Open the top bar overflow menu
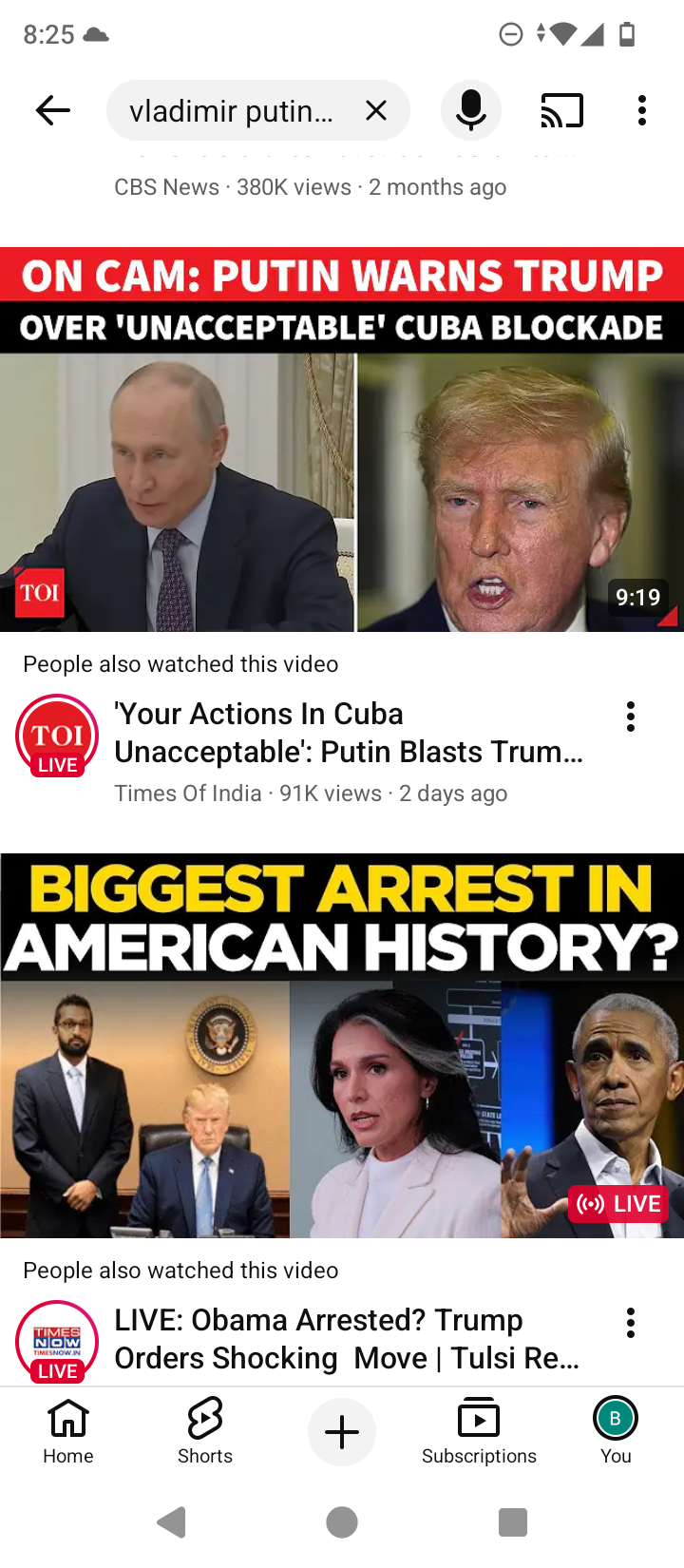Screen dimensions: 684x1568 [x=642, y=111]
